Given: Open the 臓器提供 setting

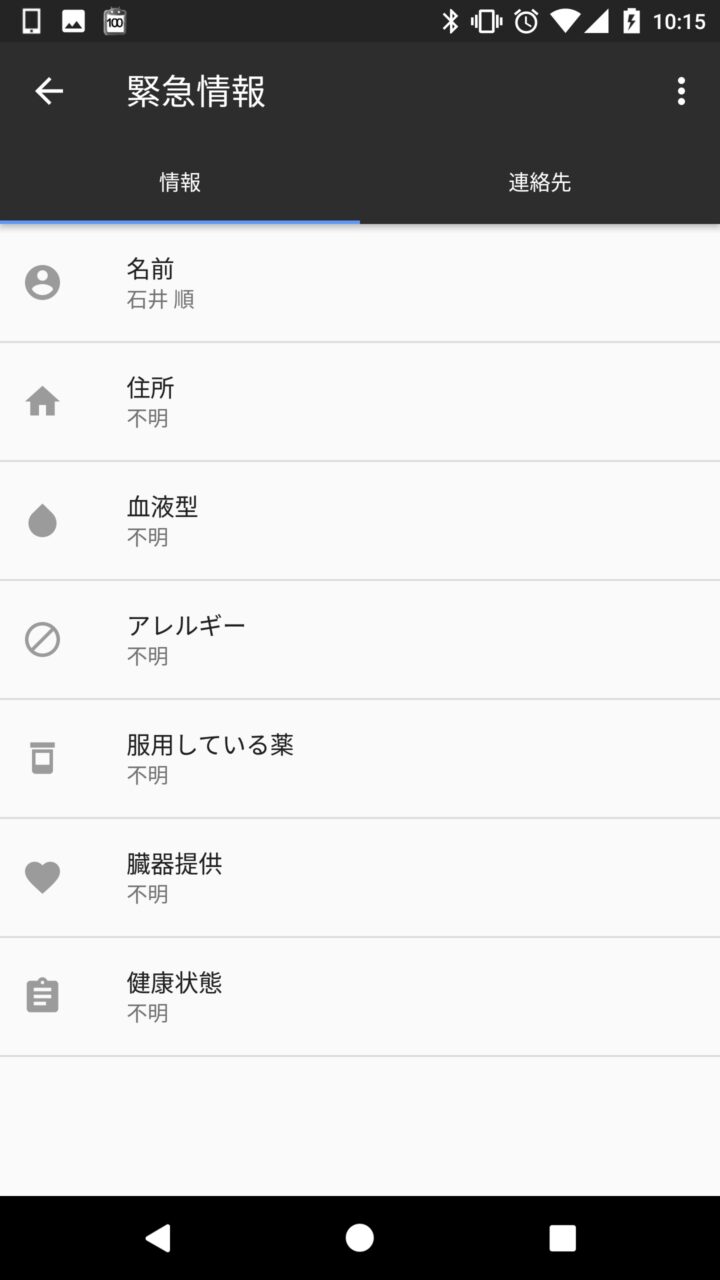Looking at the screenshot, I should pos(360,878).
